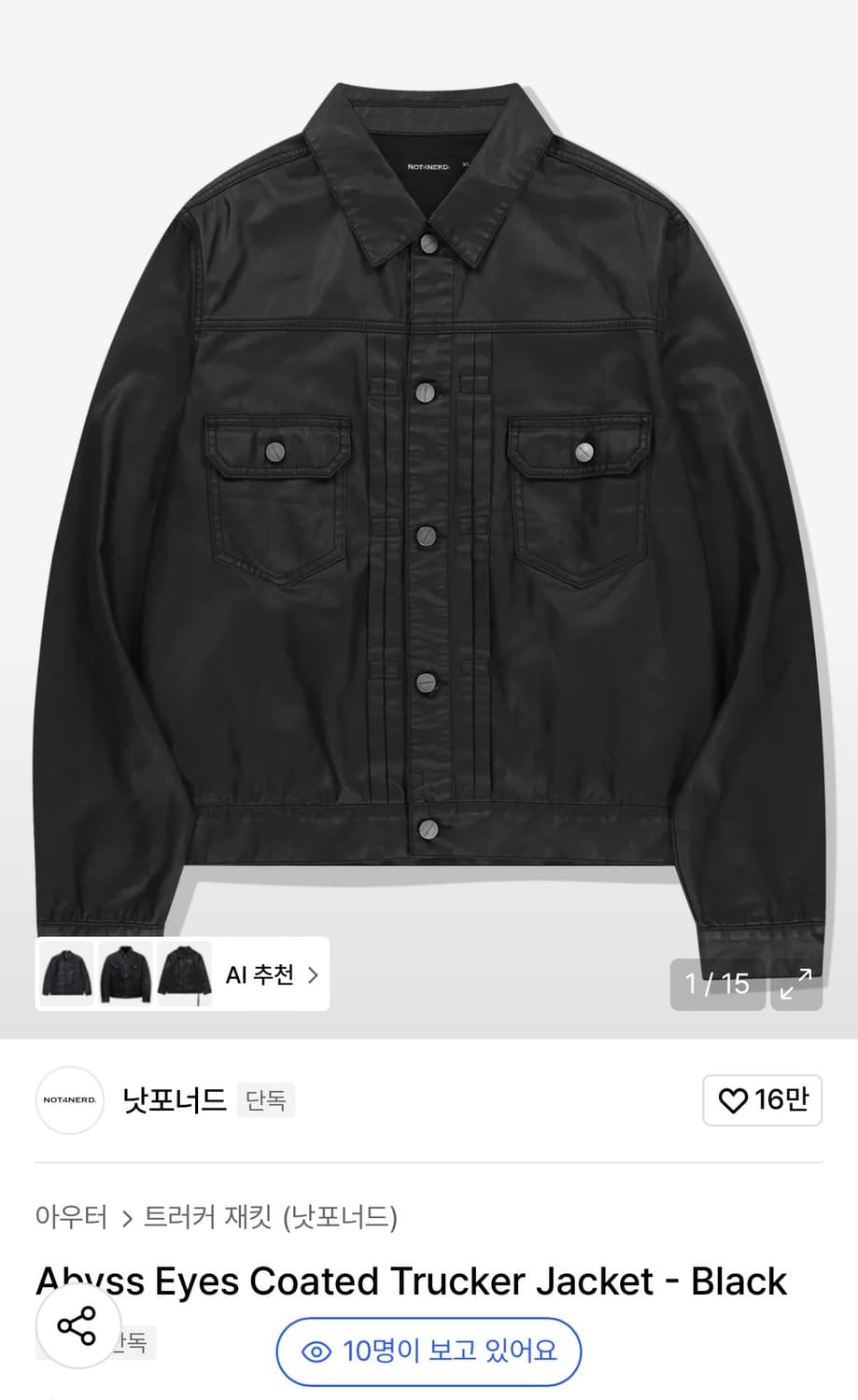Tap the eye icon in the viewers badge
The height and width of the screenshot is (1400, 858).
[318, 1351]
